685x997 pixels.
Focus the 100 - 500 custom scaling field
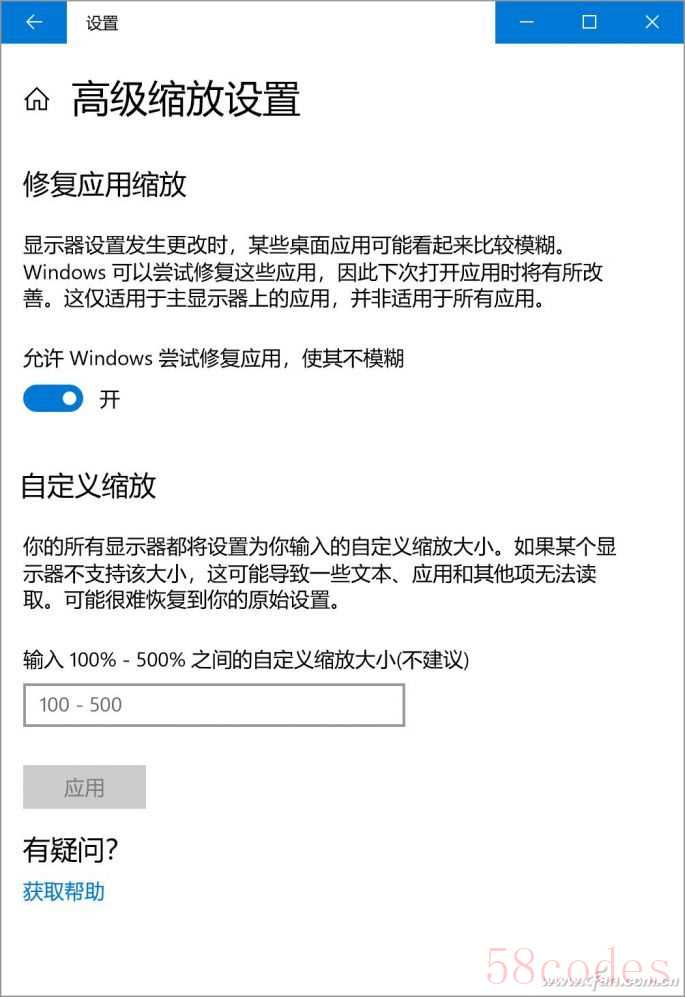pyautogui.click(x=214, y=705)
